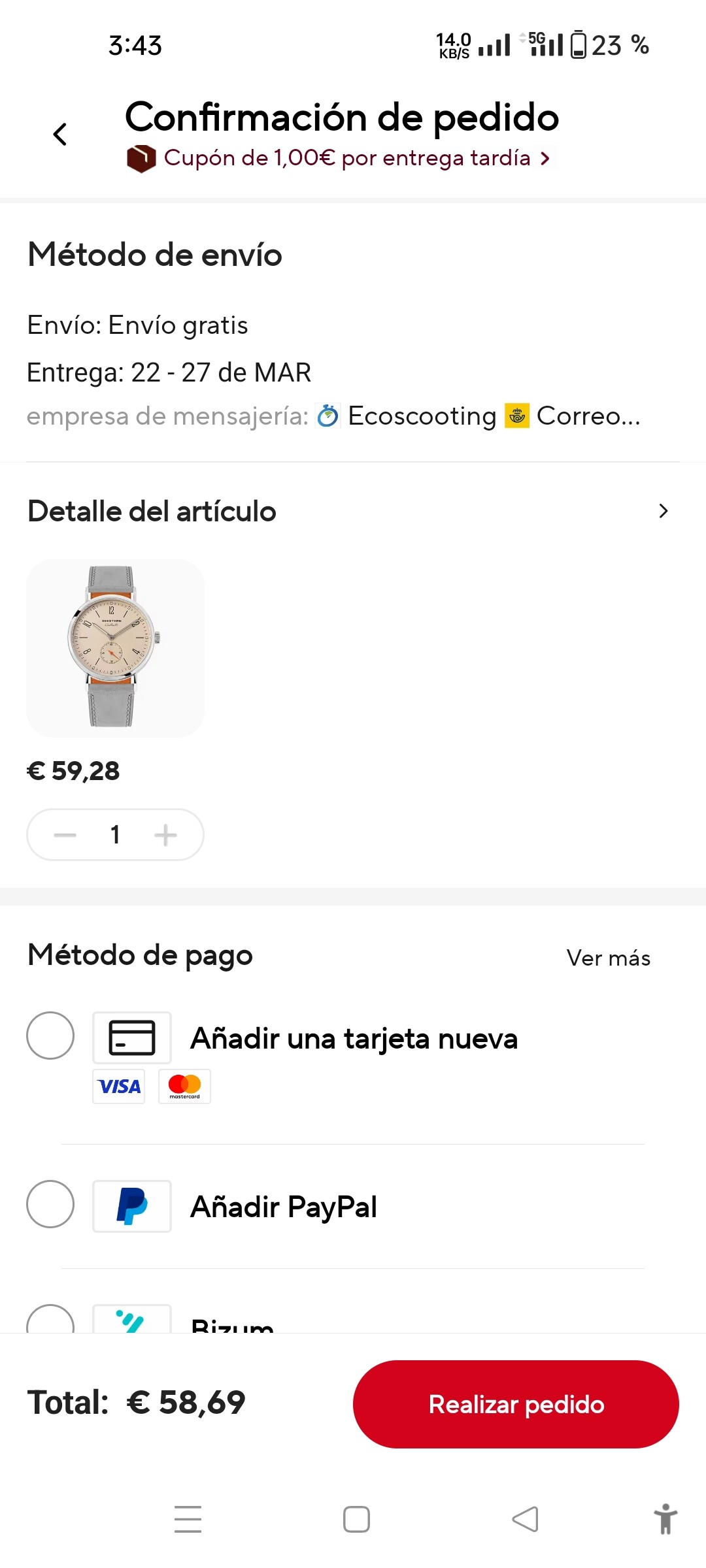
Task: Expand Detalle del artículo chevron
Action: click(663, 511)
